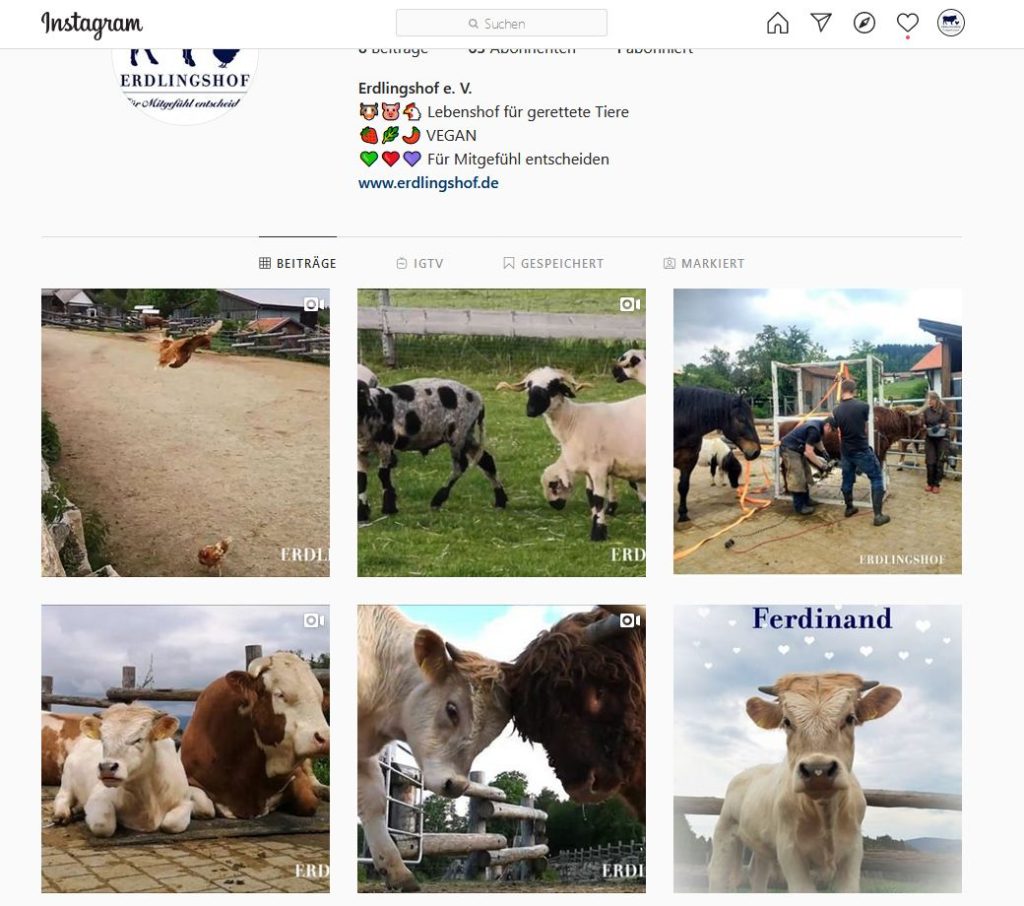Open direct messages paper plane icon
Viewport: 1024px width, 906px height.
click(821, 23)
